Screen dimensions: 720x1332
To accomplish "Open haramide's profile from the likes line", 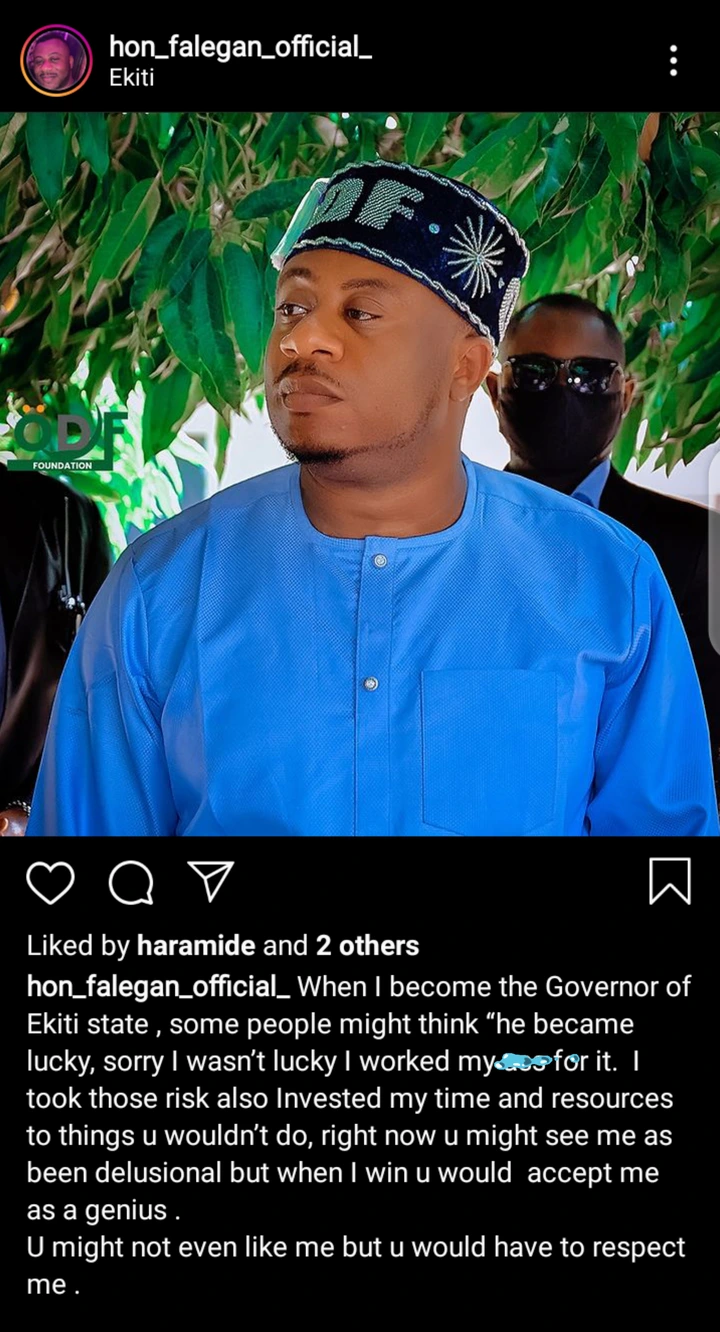I will [x=196, y=945].
